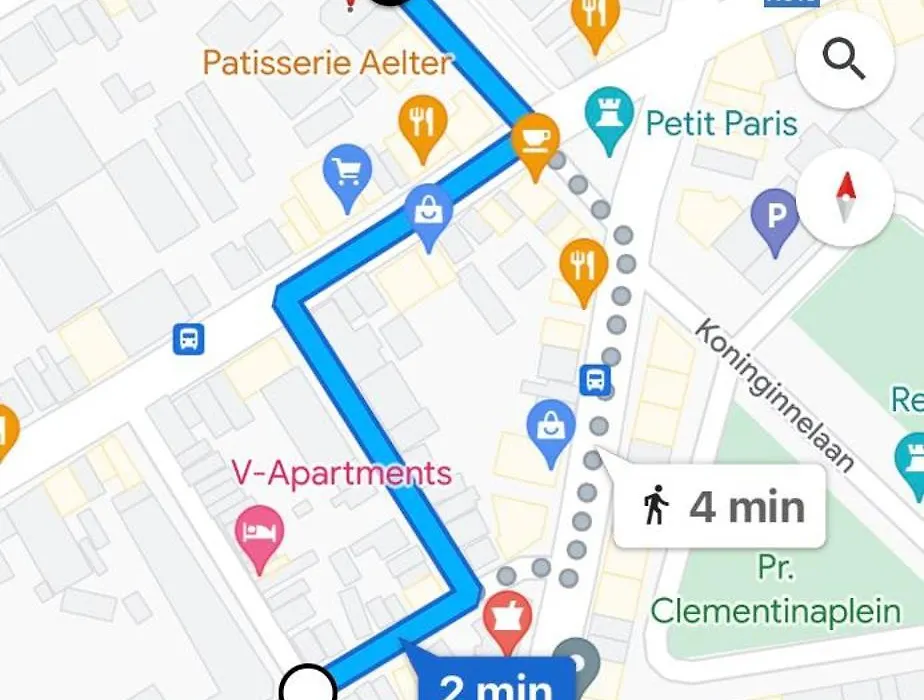The height and width of the screenshot is (700, 924).
Task: Open the search magnifier button
Action: [x=845, y=61]
